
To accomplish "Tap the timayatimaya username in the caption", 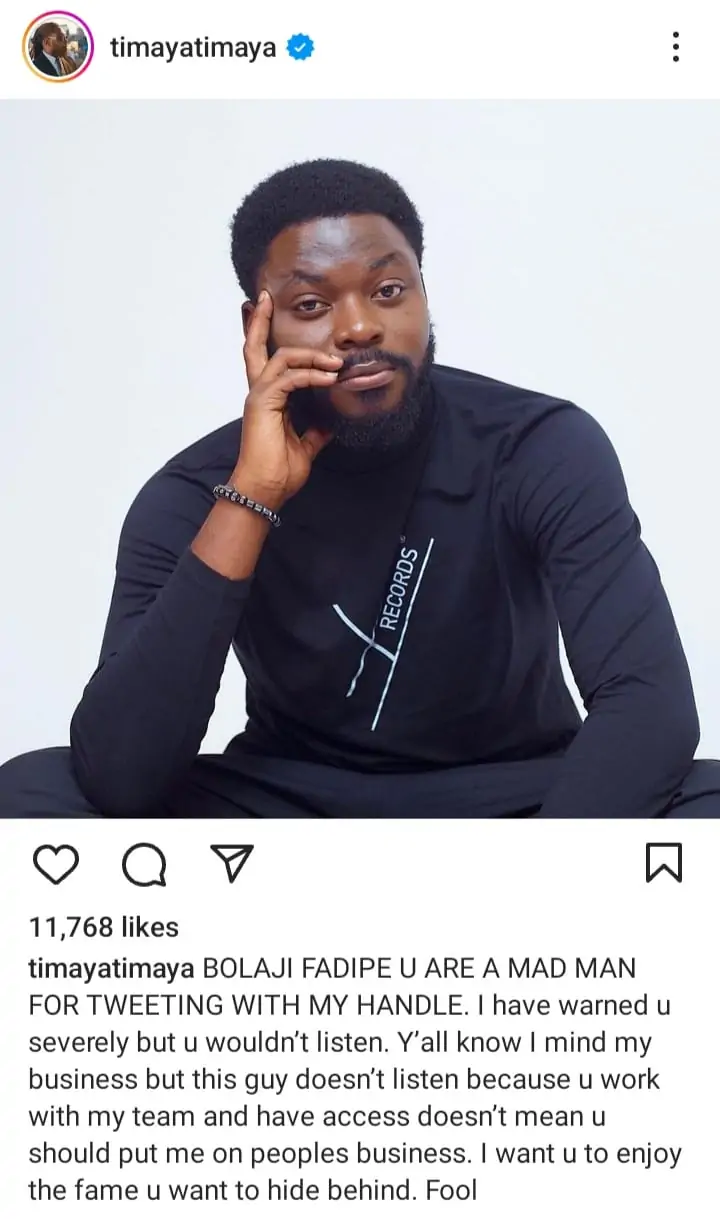I will (111, 970).
